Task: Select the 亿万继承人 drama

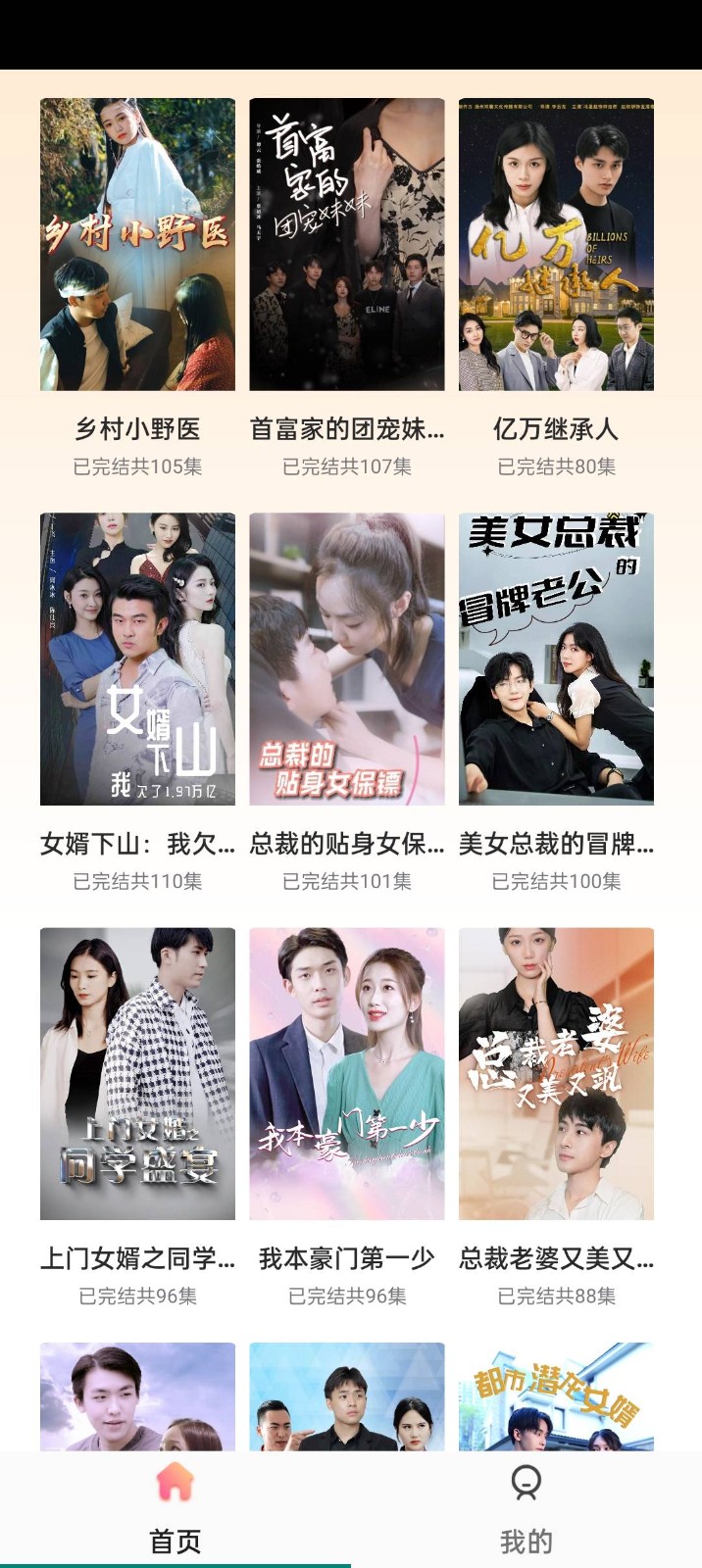Action: coord(556,245)
